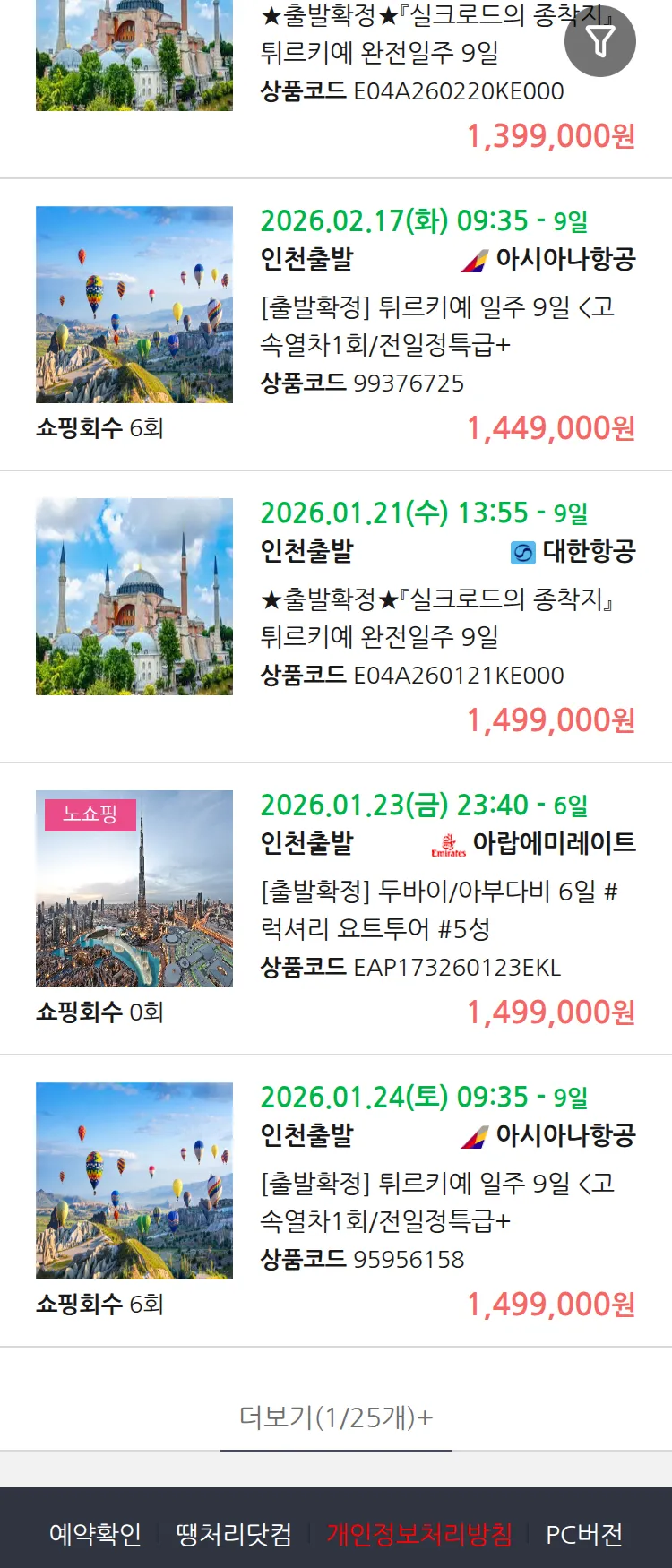Load more results with 더보기
This screenshot has width=672, height=1568.
tap(336, 1417)
